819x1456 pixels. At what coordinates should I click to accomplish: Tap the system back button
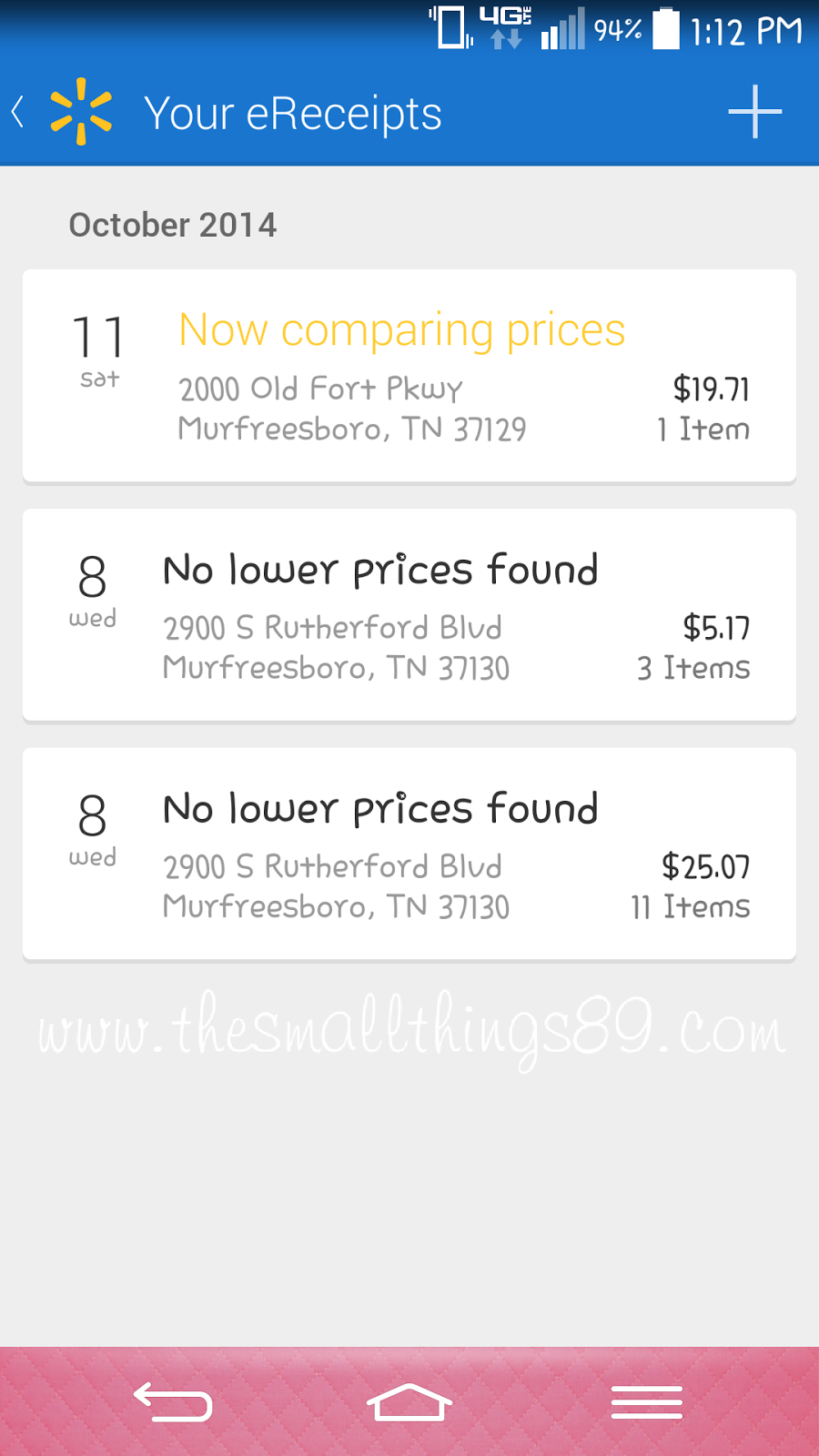click(173, 1401)
